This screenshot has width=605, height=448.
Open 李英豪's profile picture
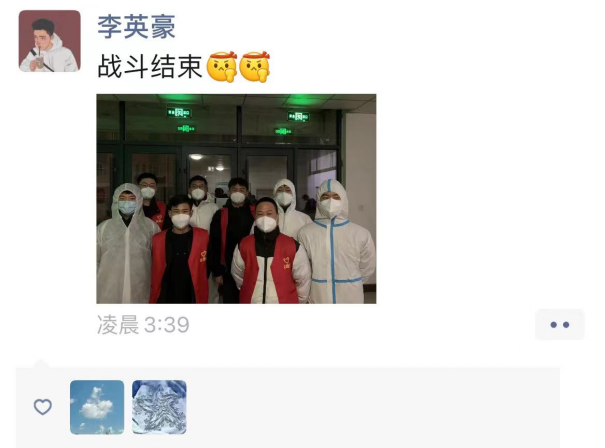[49, 41]
